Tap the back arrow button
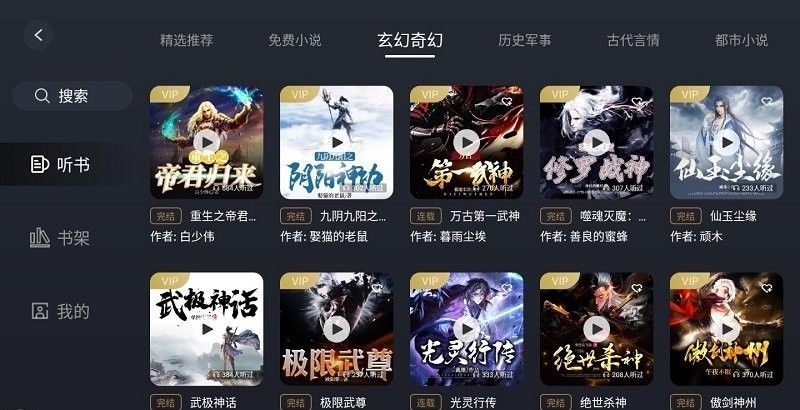This screenshot has height=410, width=800. [x=38, y=35]
